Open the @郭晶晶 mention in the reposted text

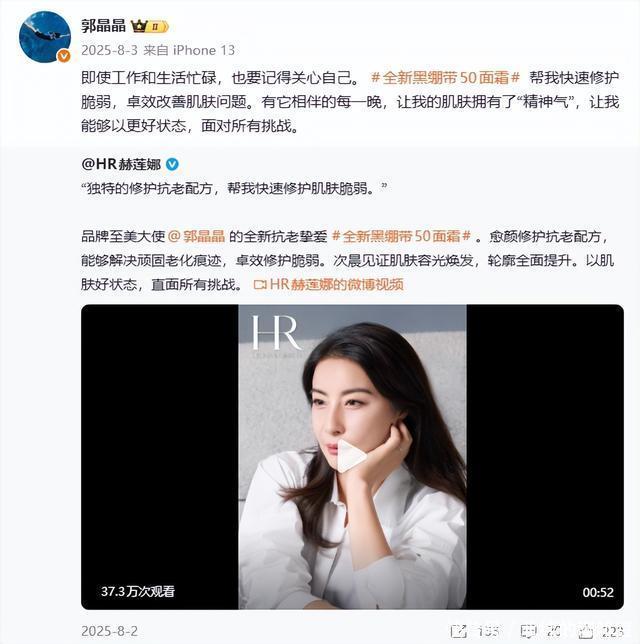(196, 237)
